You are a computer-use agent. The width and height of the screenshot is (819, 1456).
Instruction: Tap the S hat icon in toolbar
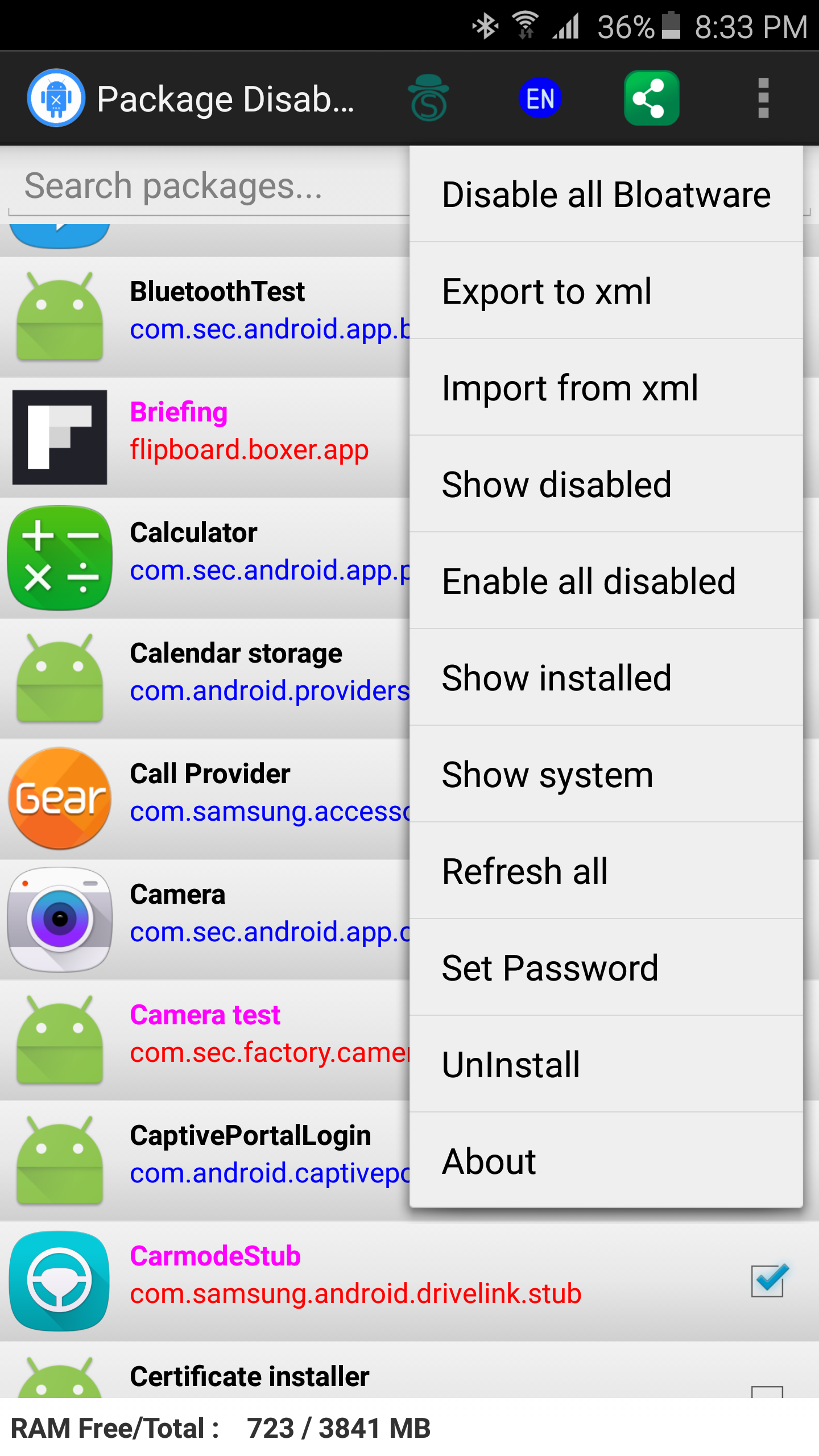click(429, 98)
